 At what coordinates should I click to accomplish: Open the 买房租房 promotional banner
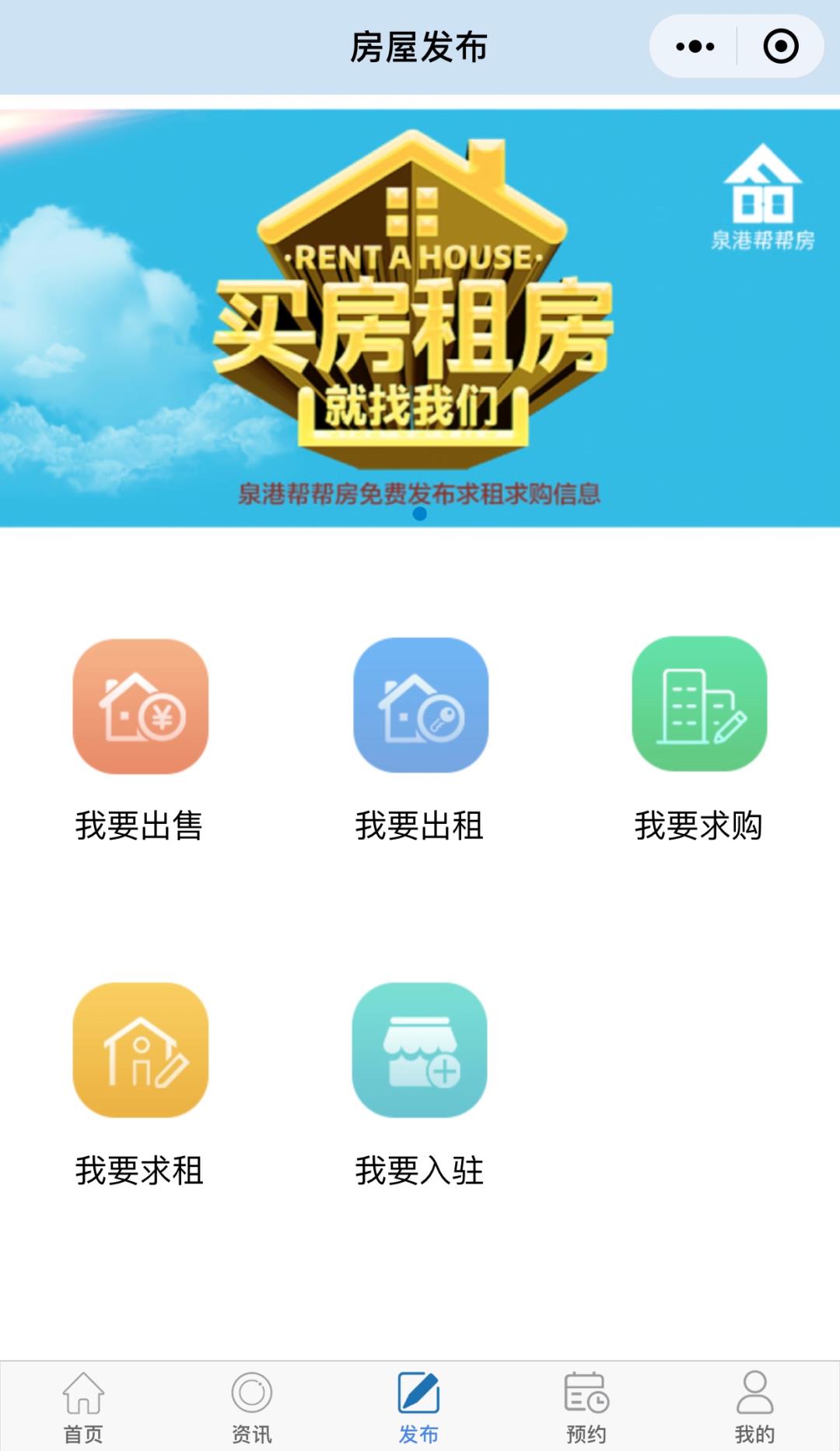pyautogui.click(x=420, y=319)
